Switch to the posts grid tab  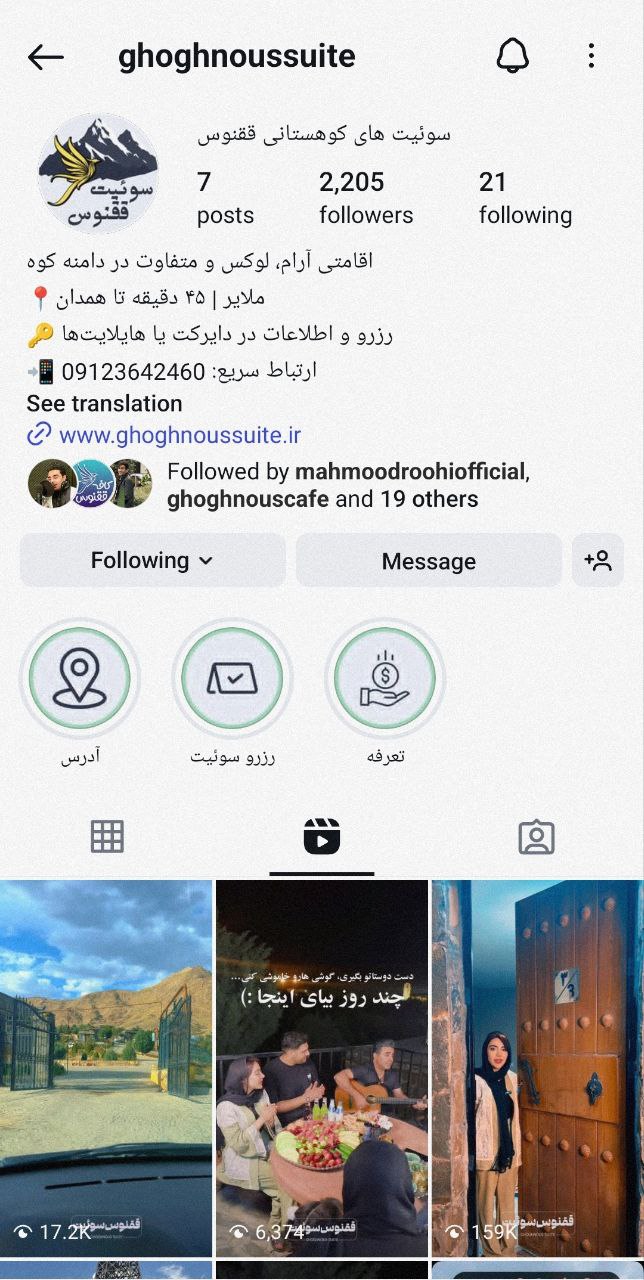pos(107,837)
